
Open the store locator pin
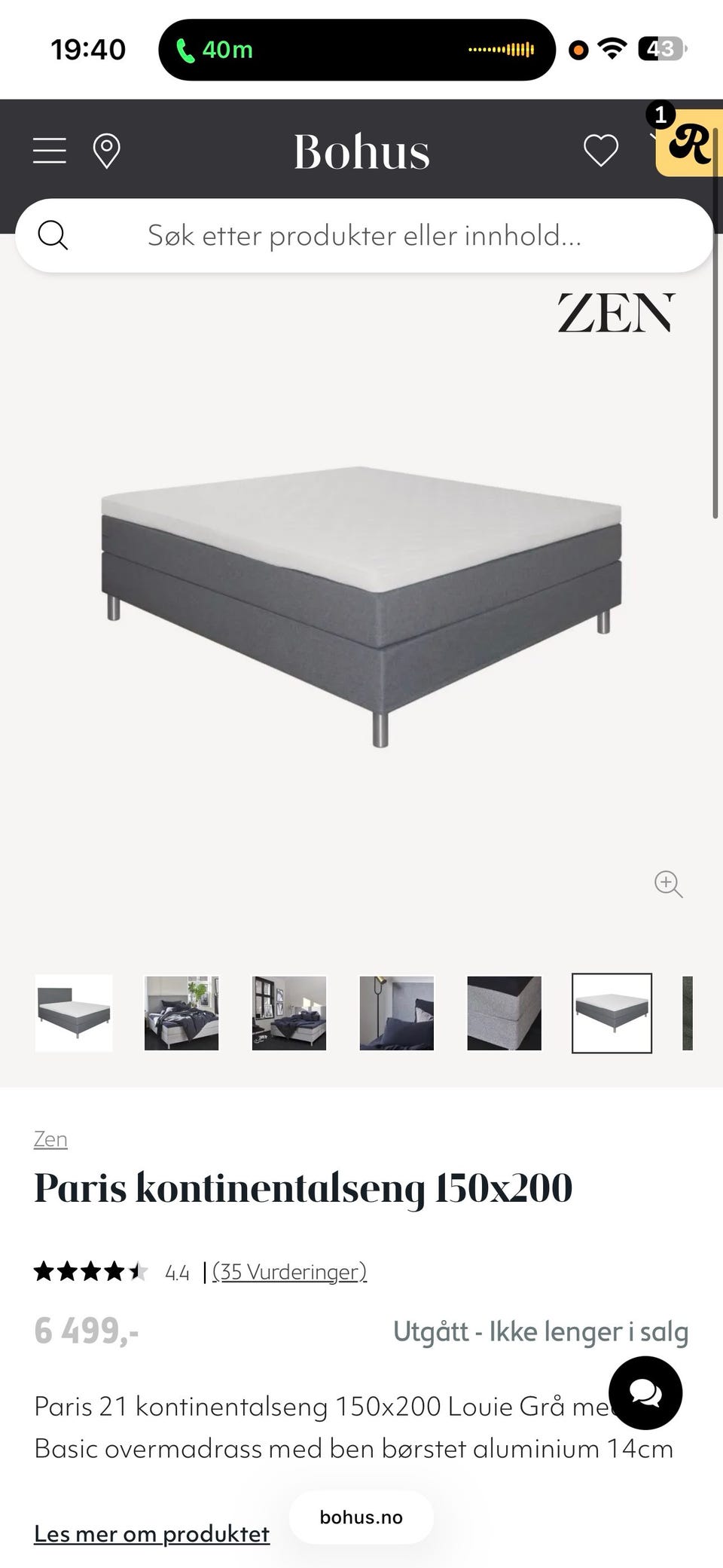[x=106, y=151]
